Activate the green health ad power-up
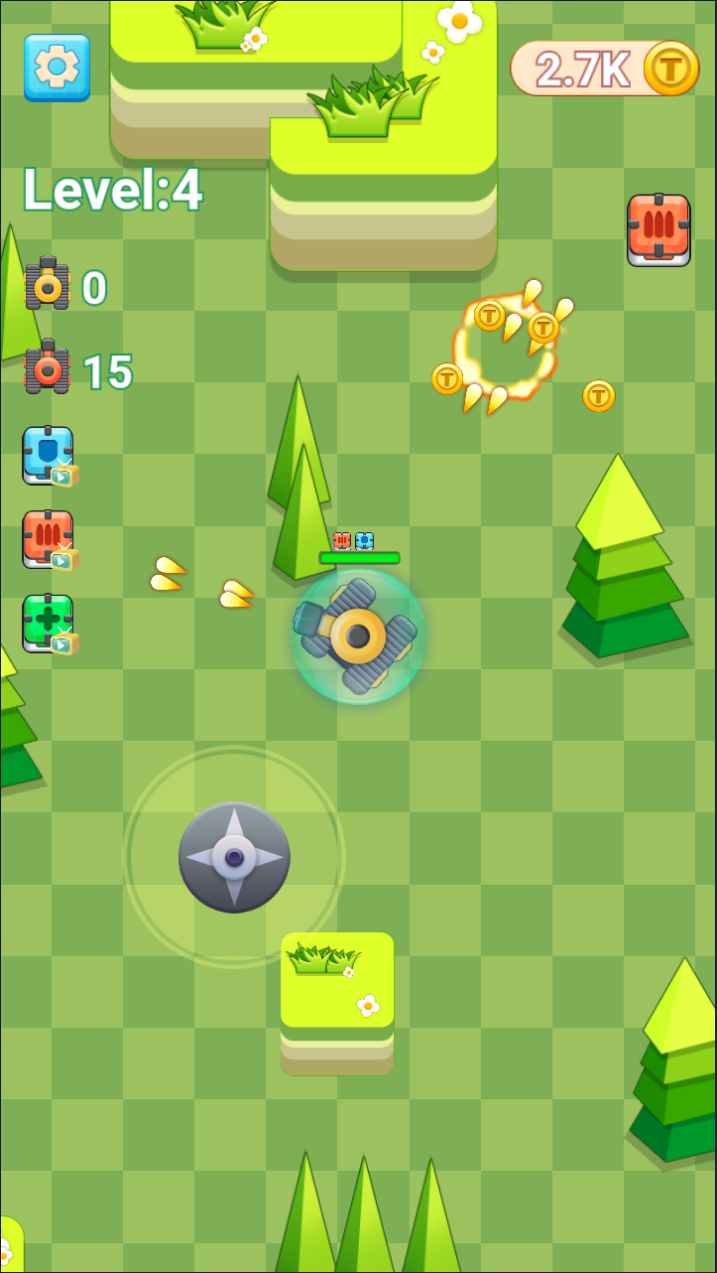Image resolution: width=717 pixels, height=1273 pixels. (48, 623)
